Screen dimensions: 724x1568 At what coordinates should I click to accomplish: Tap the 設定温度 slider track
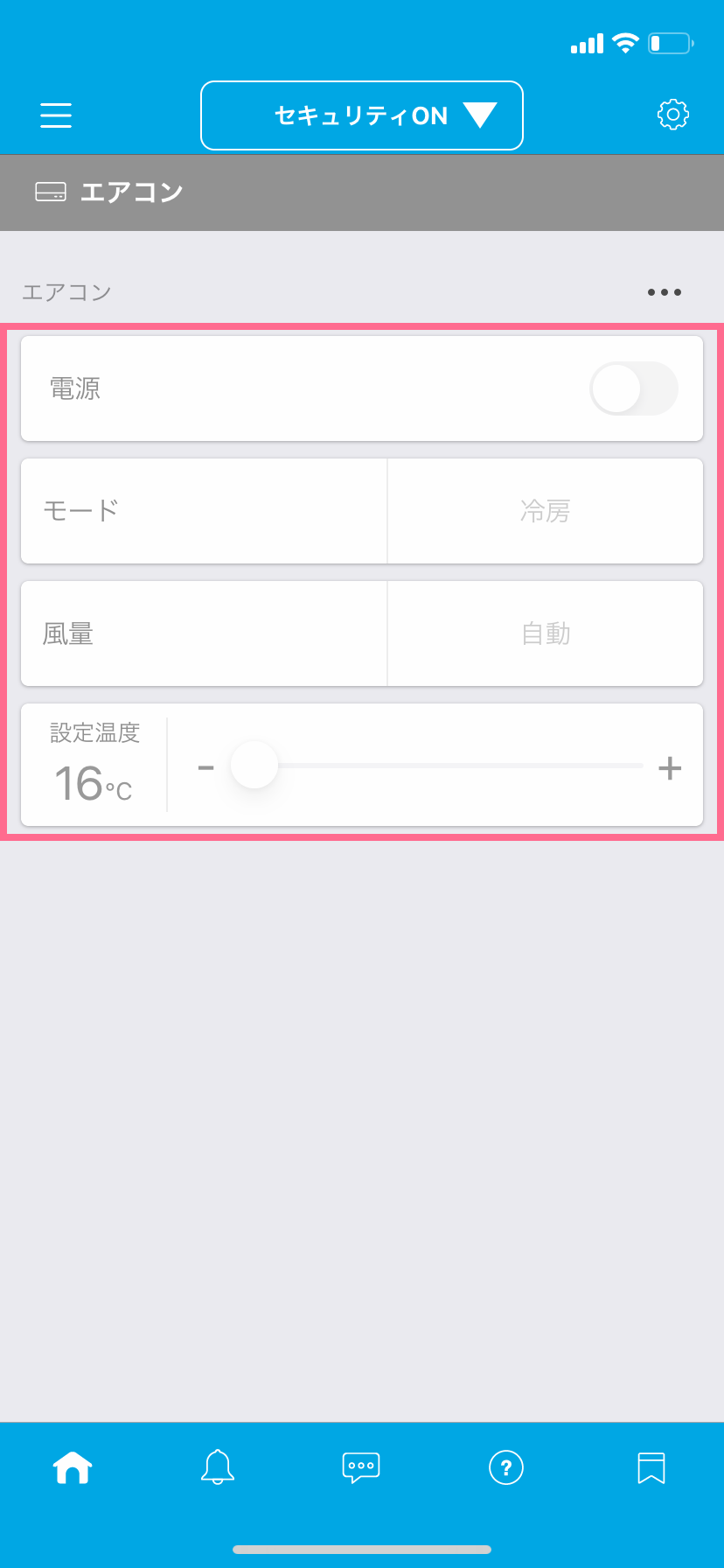(437, 766)
